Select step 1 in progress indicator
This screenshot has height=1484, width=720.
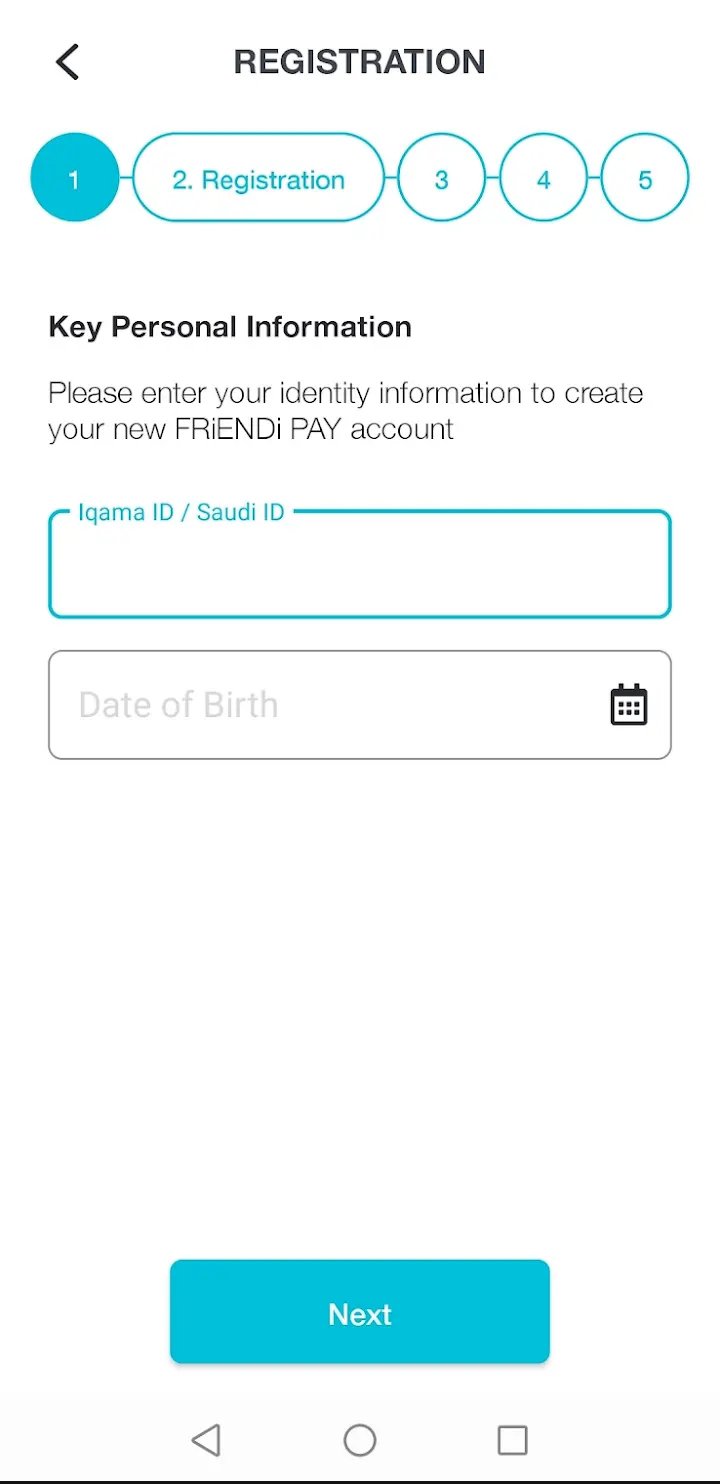75,178
